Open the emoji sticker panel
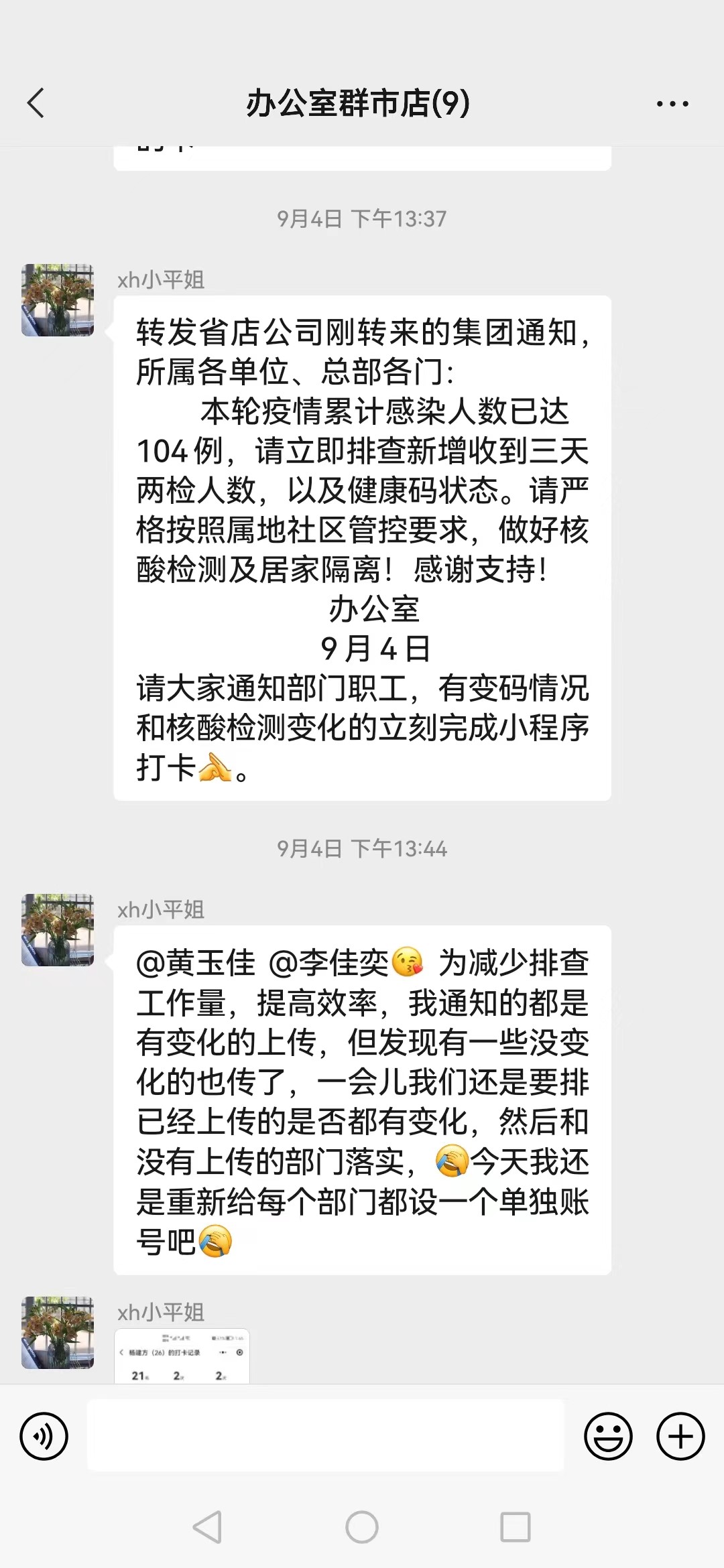The image size is (724, 1568). pos(608,1436)
